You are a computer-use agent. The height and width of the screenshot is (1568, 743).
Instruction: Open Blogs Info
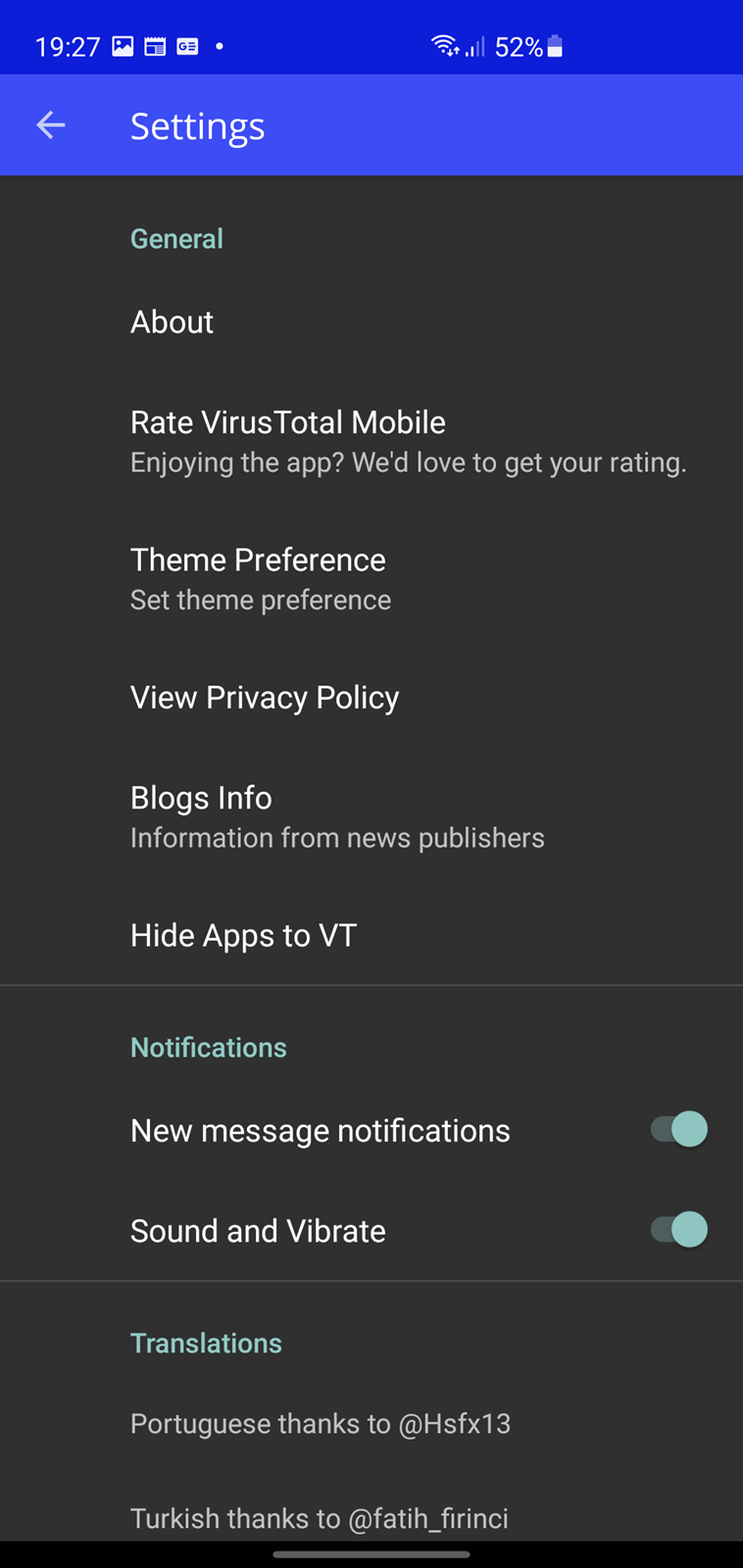coord(371,816)
